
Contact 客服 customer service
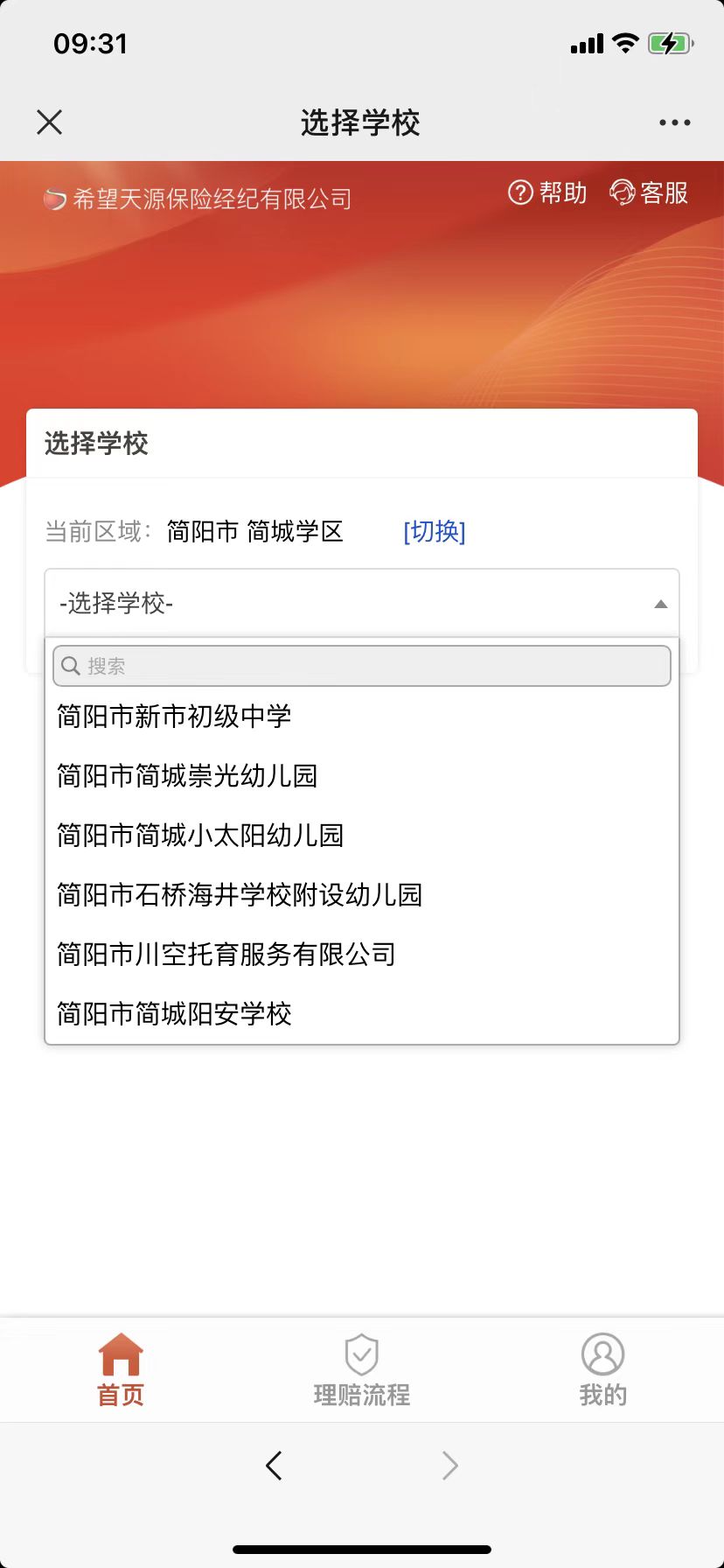click(x=649, y=192)
